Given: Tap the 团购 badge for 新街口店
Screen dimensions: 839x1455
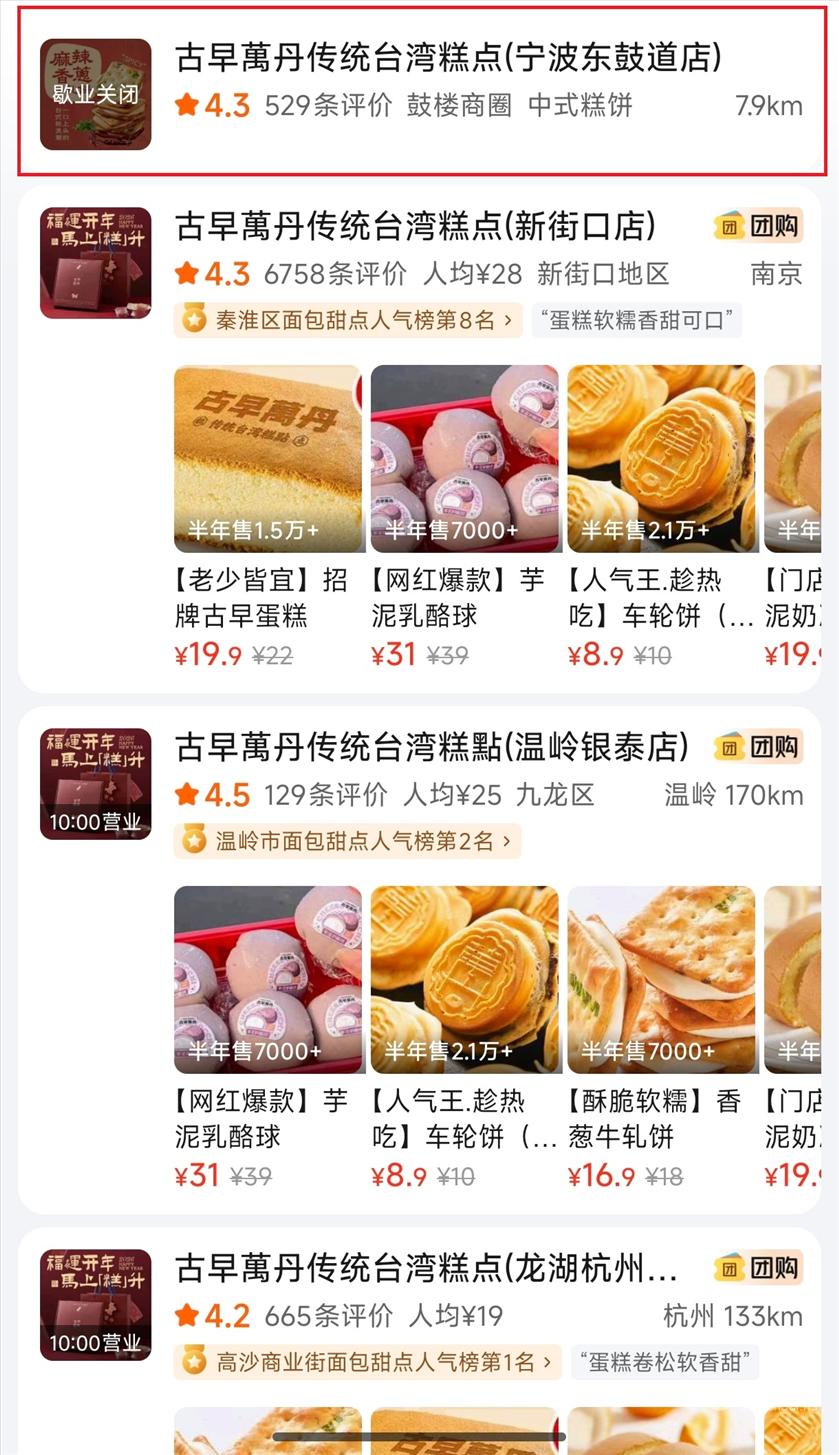Looking at the screenshot, I should click(759, 226).
